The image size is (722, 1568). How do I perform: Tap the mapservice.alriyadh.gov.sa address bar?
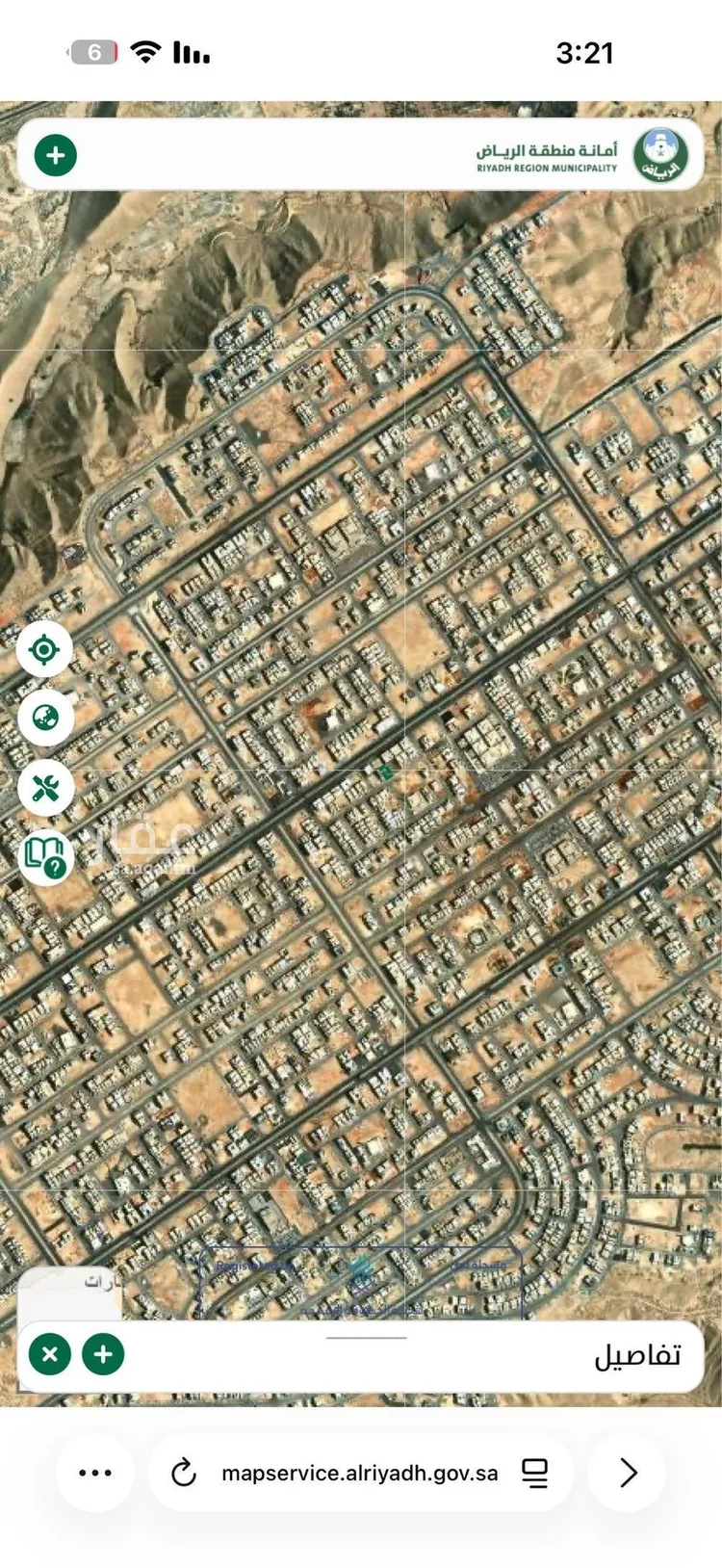tap(360, 1473)
